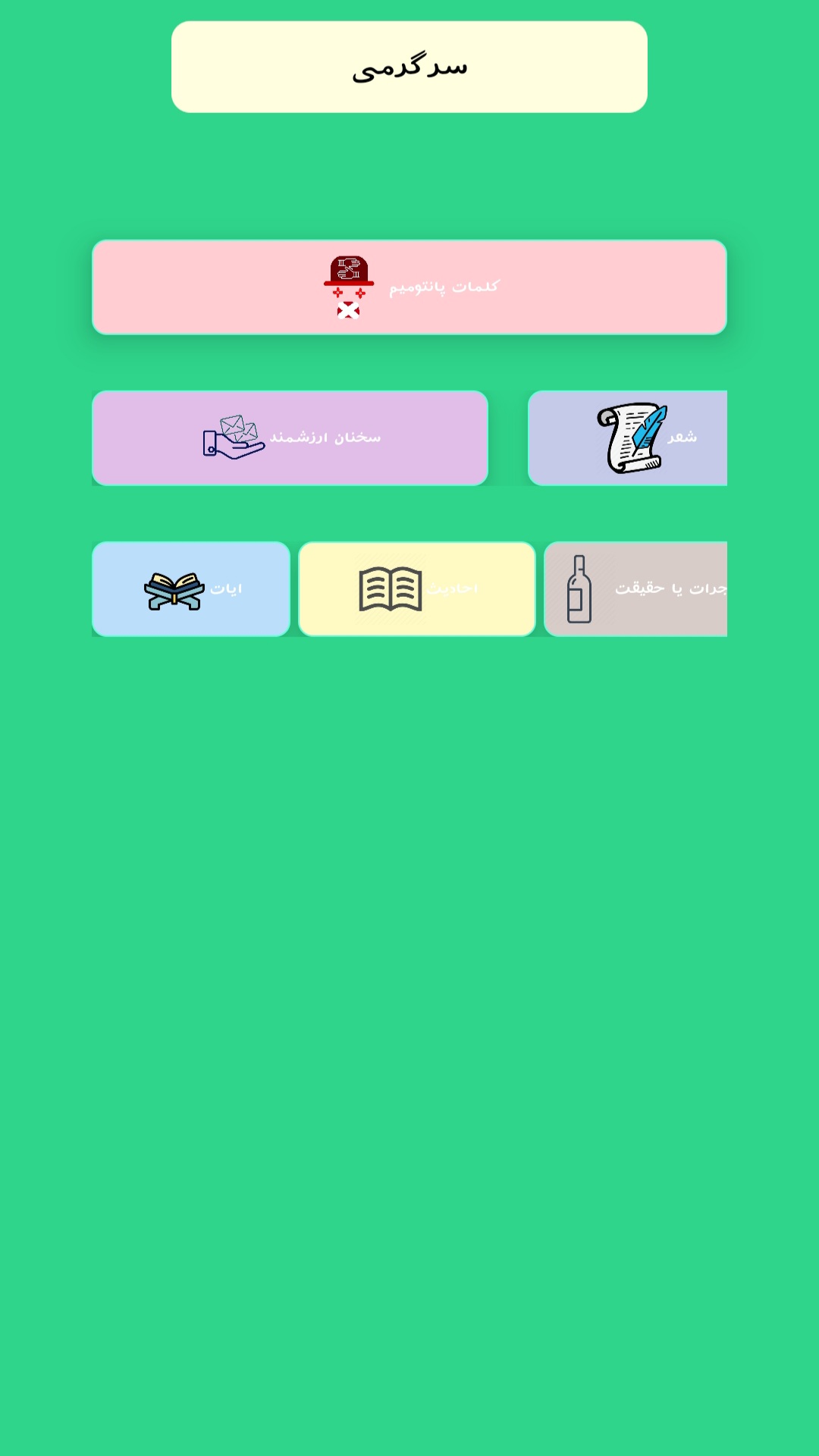Image resolution: width=819 pixels, height=1456 pixels.
Task: Open the احادیث card
Action: tap(417, 589)
